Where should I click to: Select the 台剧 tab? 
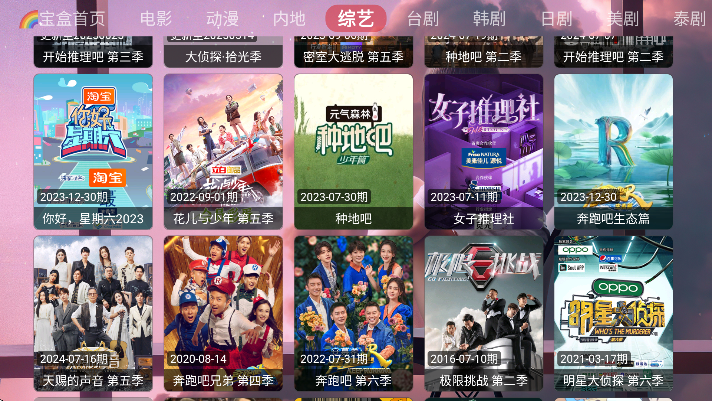[422, 18]
